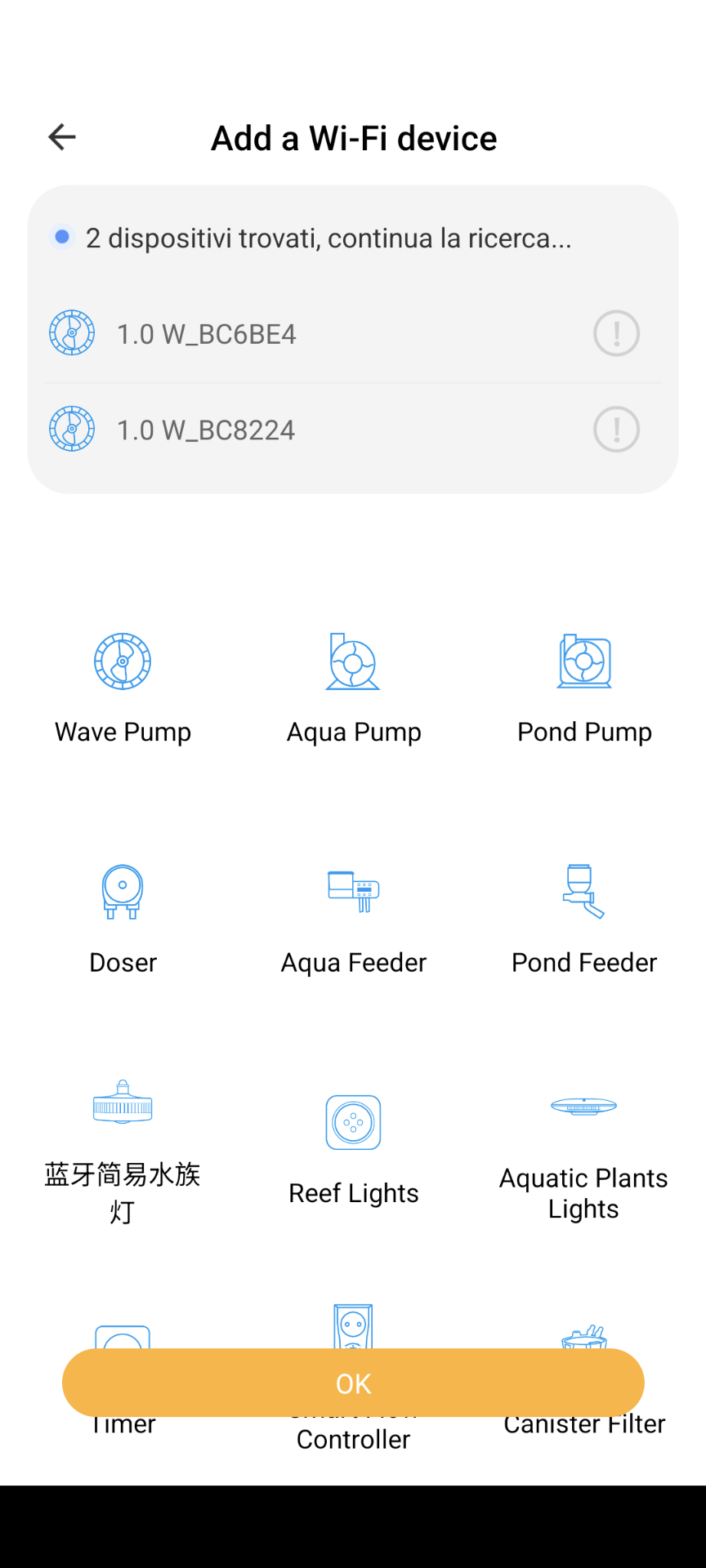
Task: Select found device 1.0 W_BC8224
Action: pos(353,430)
